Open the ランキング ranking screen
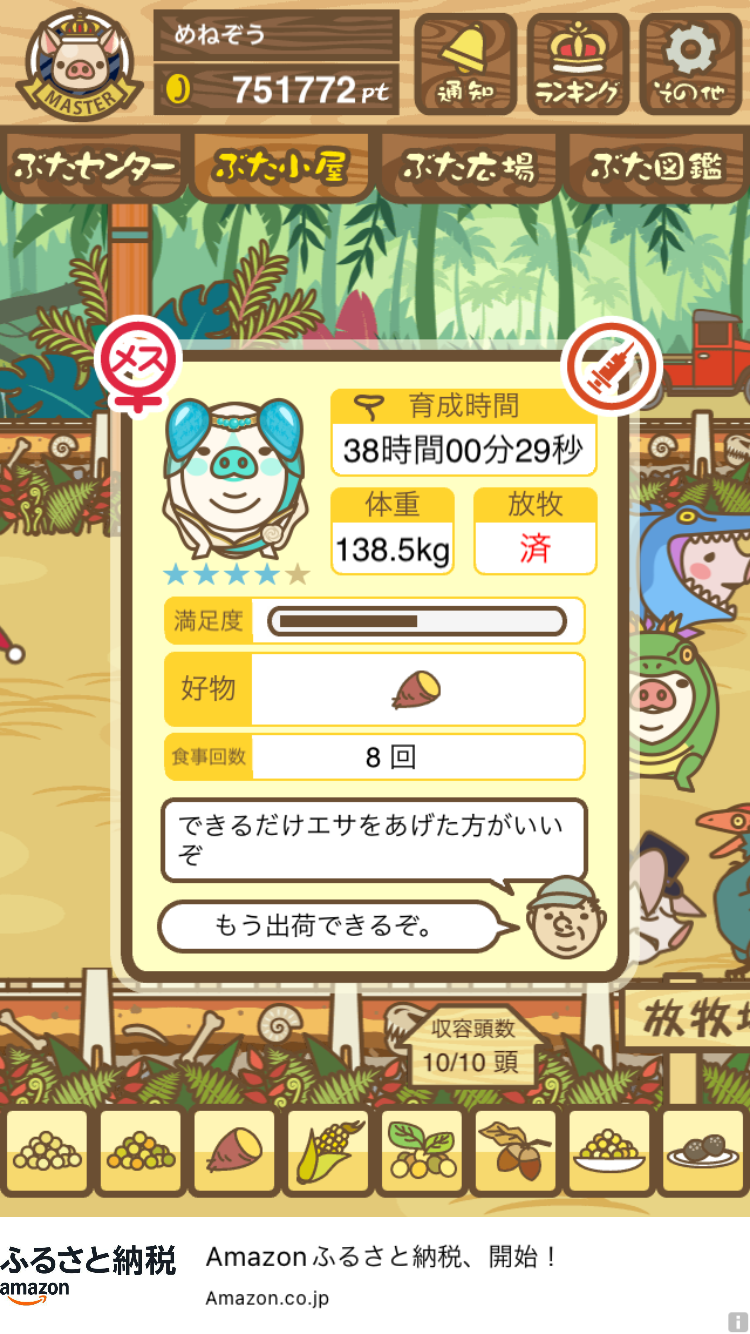This screenshot has height=1334, width=750. (x=578, y=62)
